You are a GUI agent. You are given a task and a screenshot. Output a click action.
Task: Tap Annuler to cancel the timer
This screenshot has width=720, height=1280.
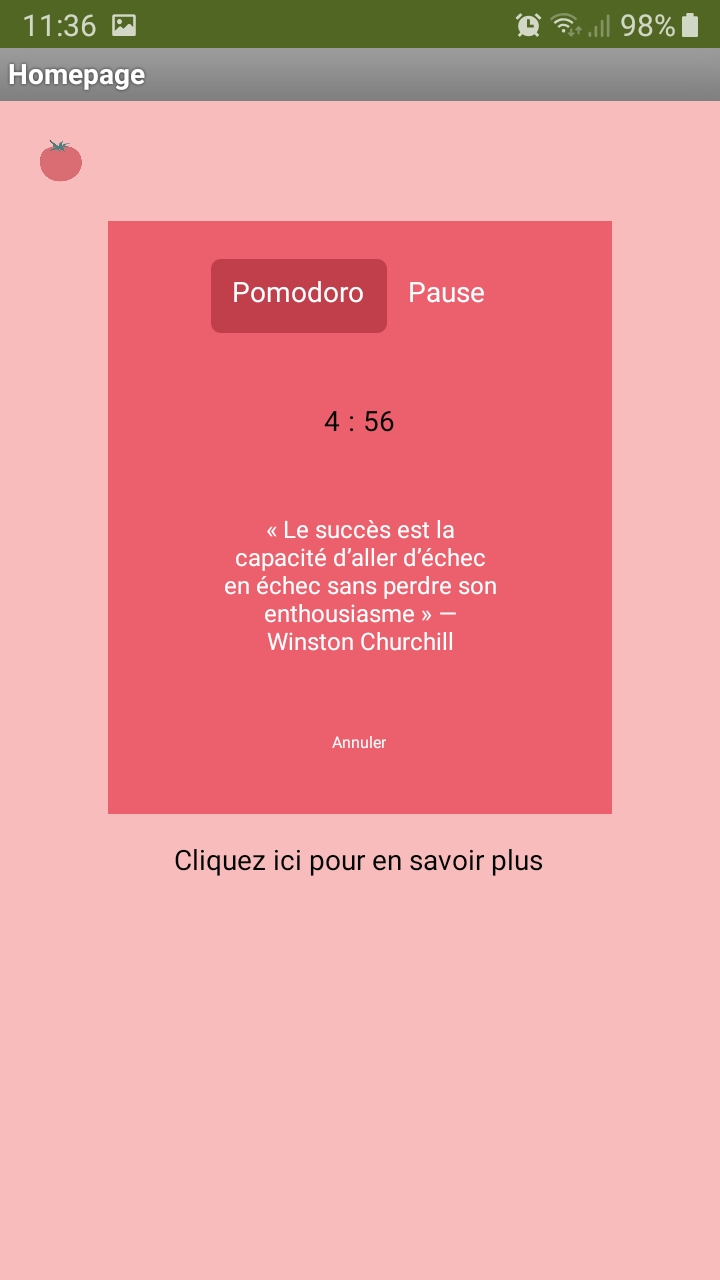[359, 743]
